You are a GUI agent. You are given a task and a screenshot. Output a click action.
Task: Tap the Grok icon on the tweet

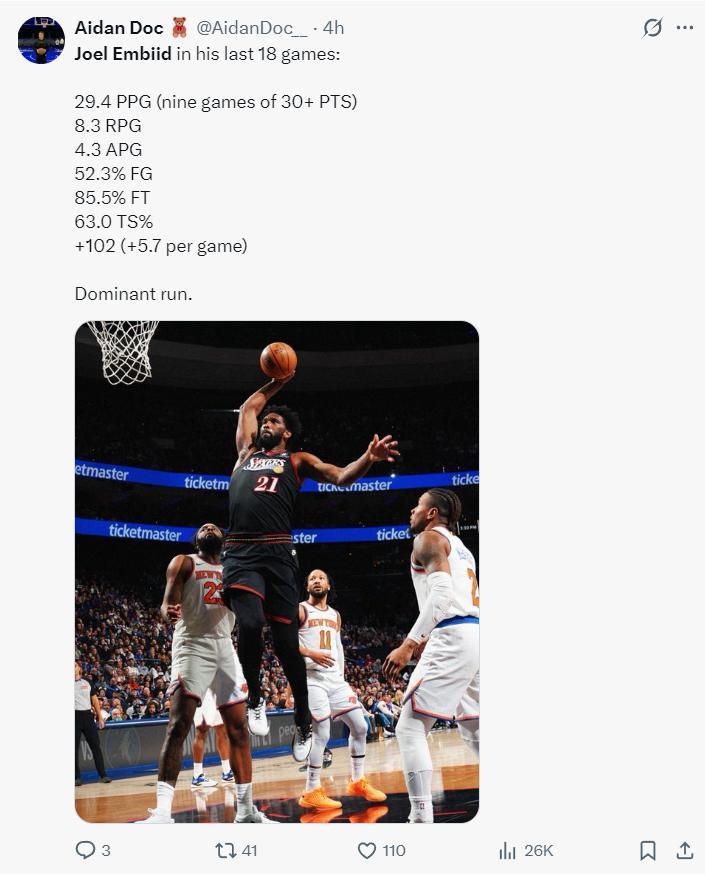point(652,28)
